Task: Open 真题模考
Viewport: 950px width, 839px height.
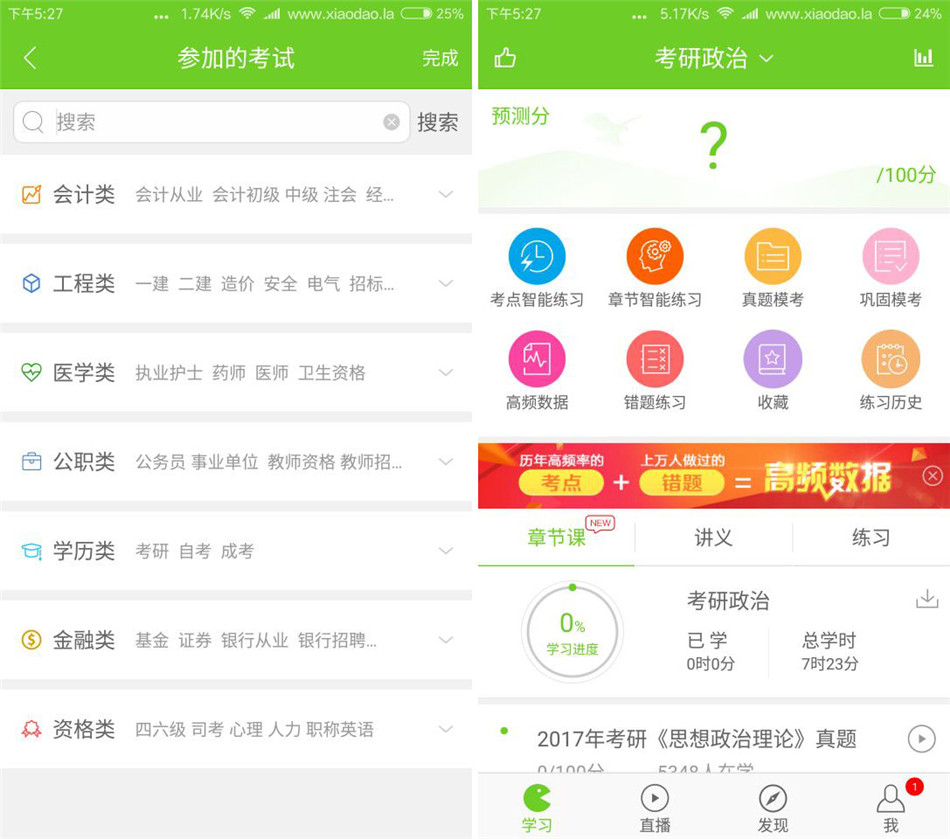Action: pos(772,268)
